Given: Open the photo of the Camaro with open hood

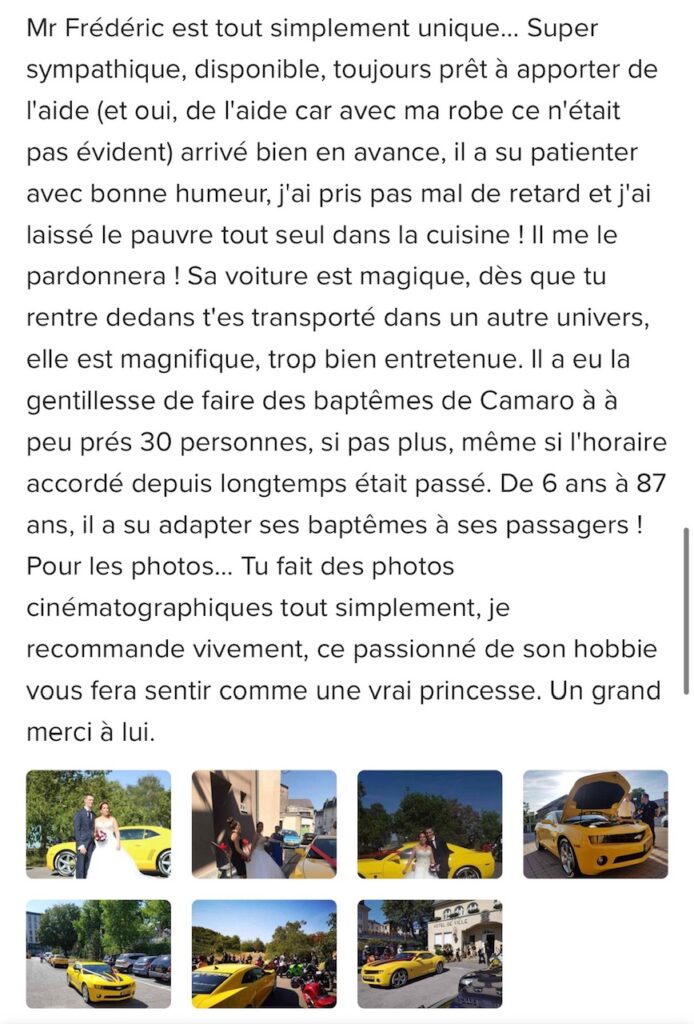Looking at the screenshot, I should click(x=595, y=824).
